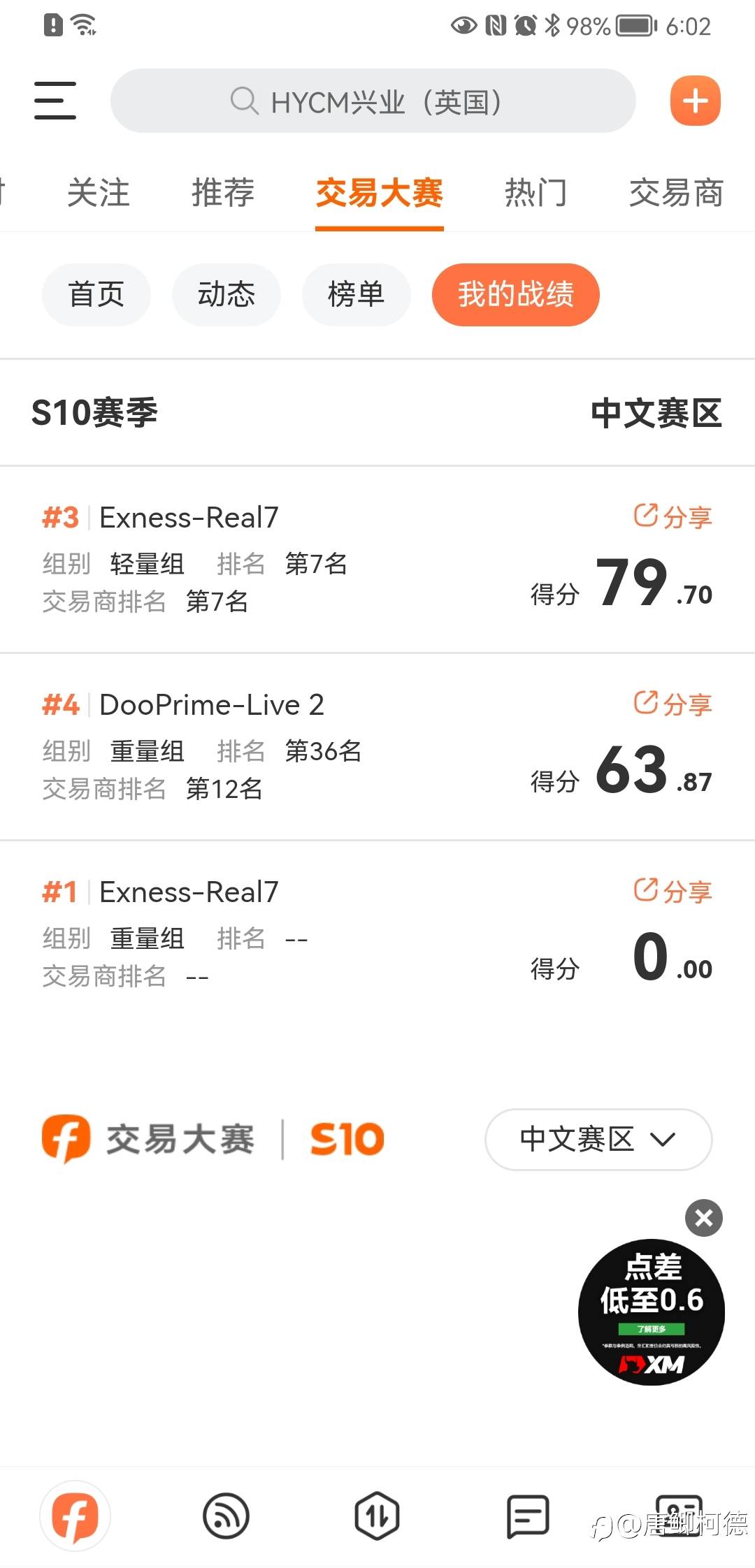Expand the 中文赛区 region dropdown
Image resolution: width=755 pixels, height=1568 pixels.
tap(598, 1139)
